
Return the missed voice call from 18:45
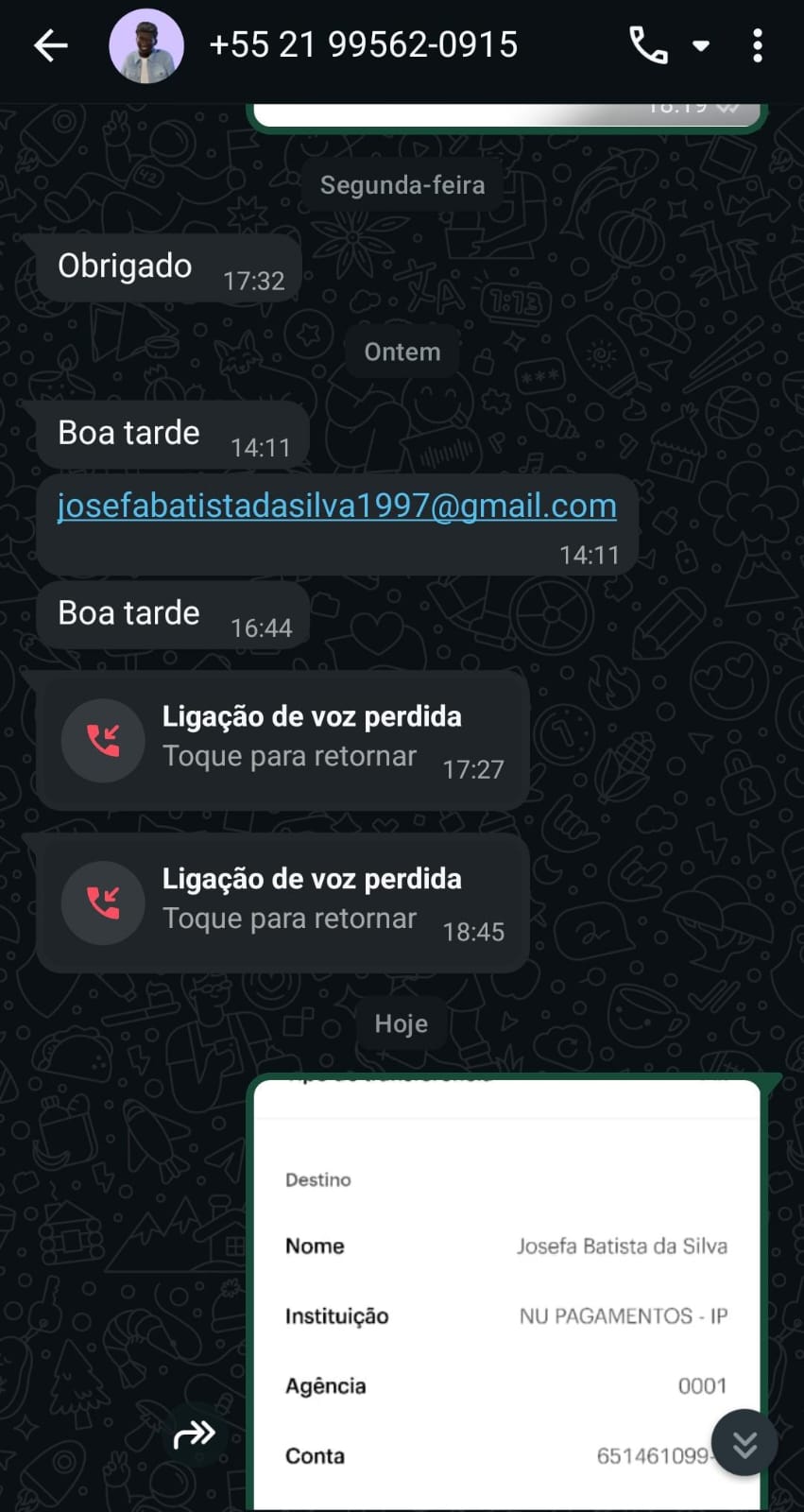[283, 903]
